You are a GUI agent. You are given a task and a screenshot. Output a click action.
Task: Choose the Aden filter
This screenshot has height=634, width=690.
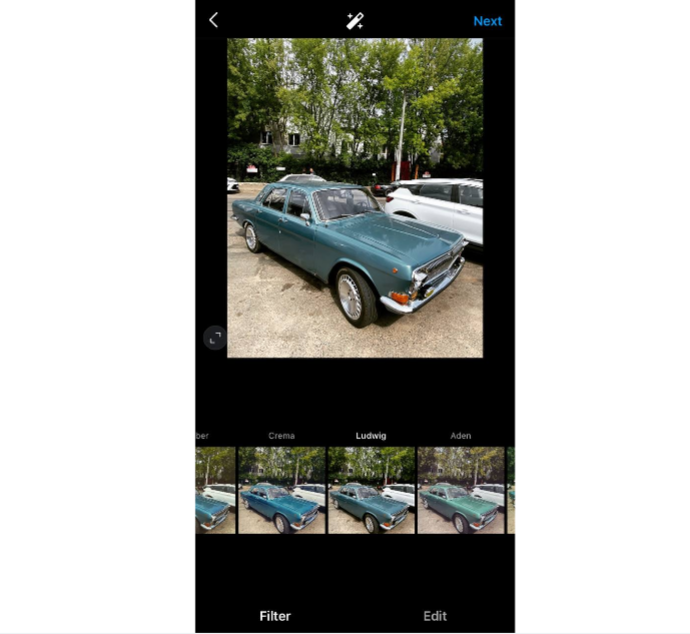pos(460,490)
